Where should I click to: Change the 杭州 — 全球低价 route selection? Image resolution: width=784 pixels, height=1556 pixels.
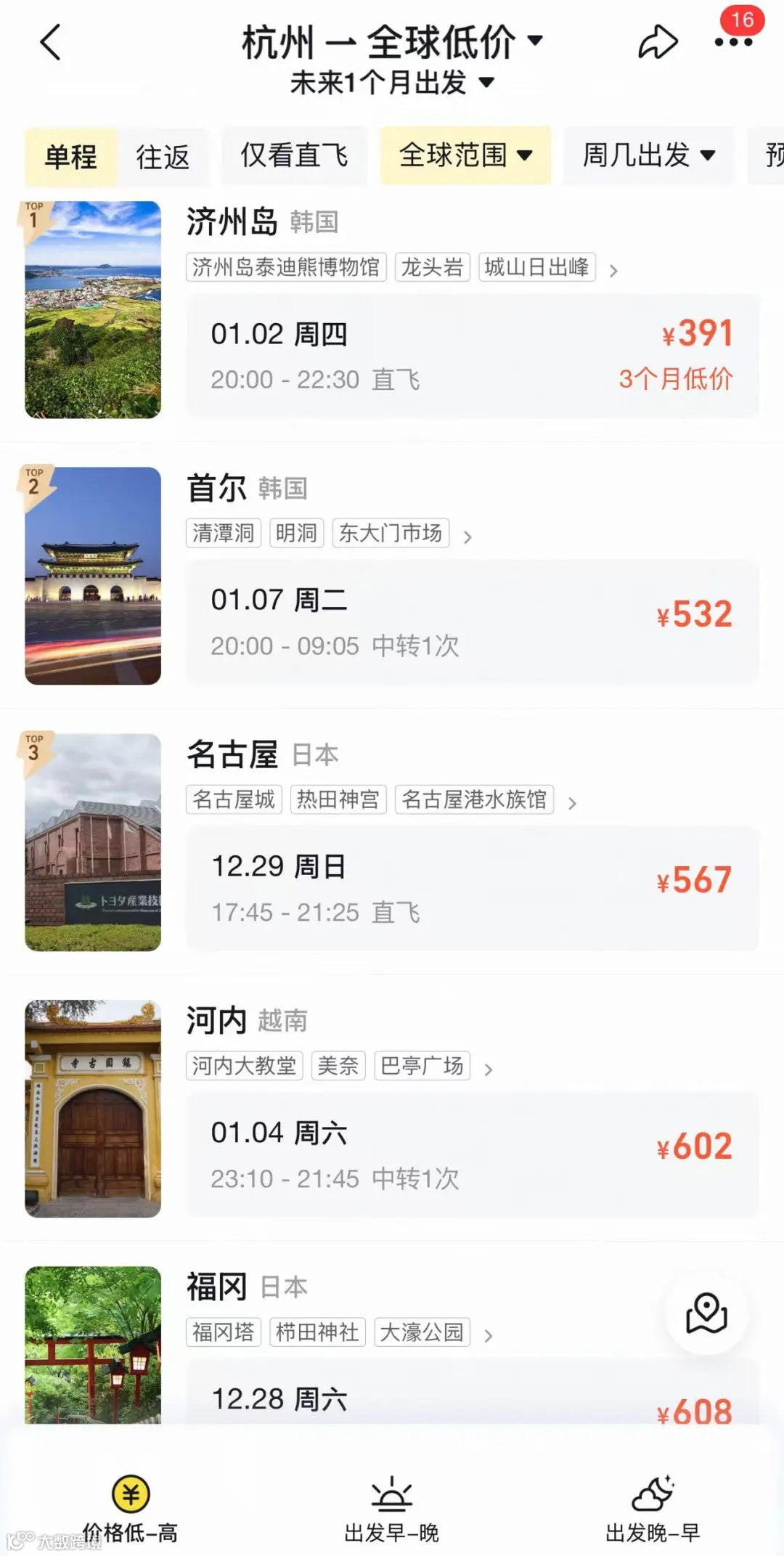(392, 41)
